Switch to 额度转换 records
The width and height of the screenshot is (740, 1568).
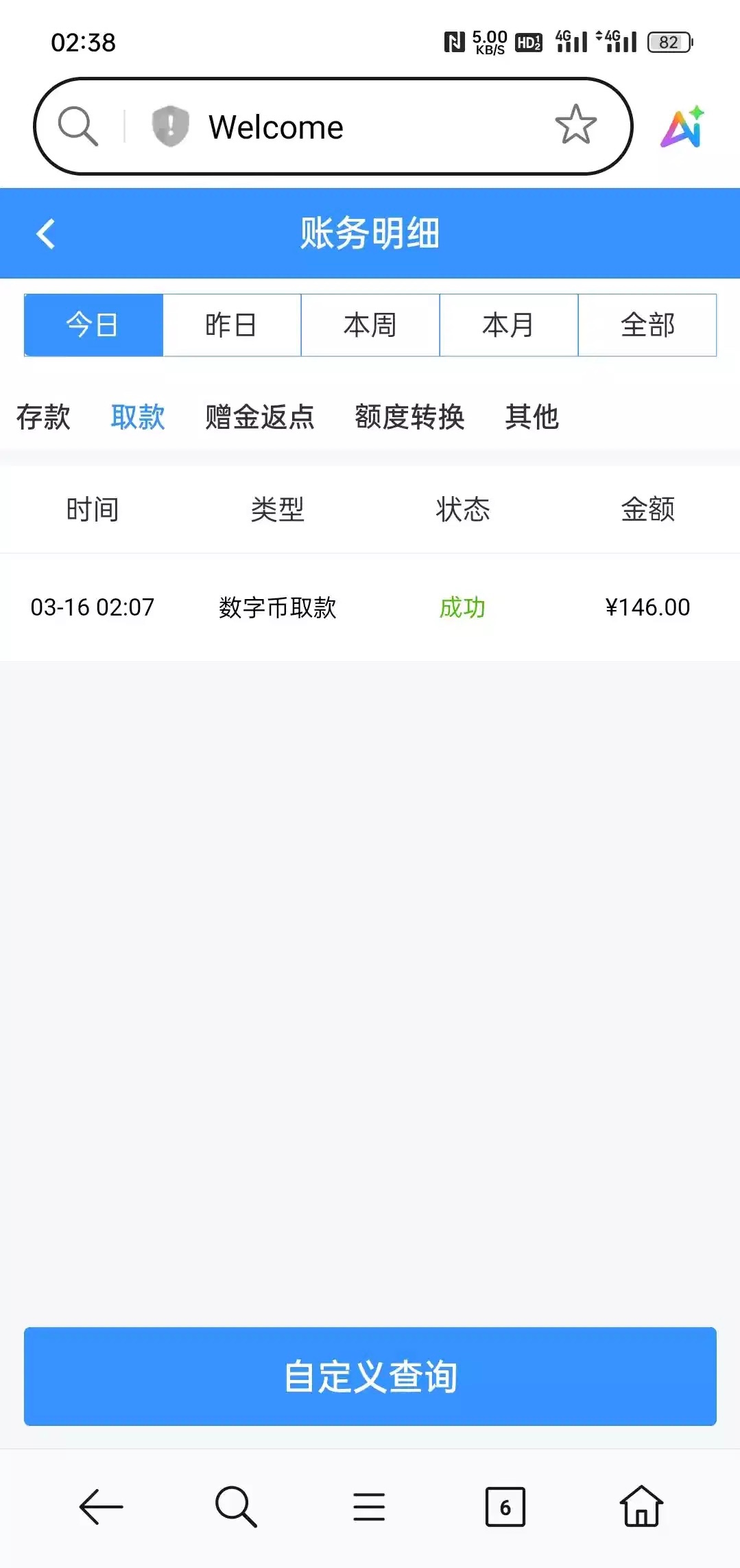click(409, 417)
